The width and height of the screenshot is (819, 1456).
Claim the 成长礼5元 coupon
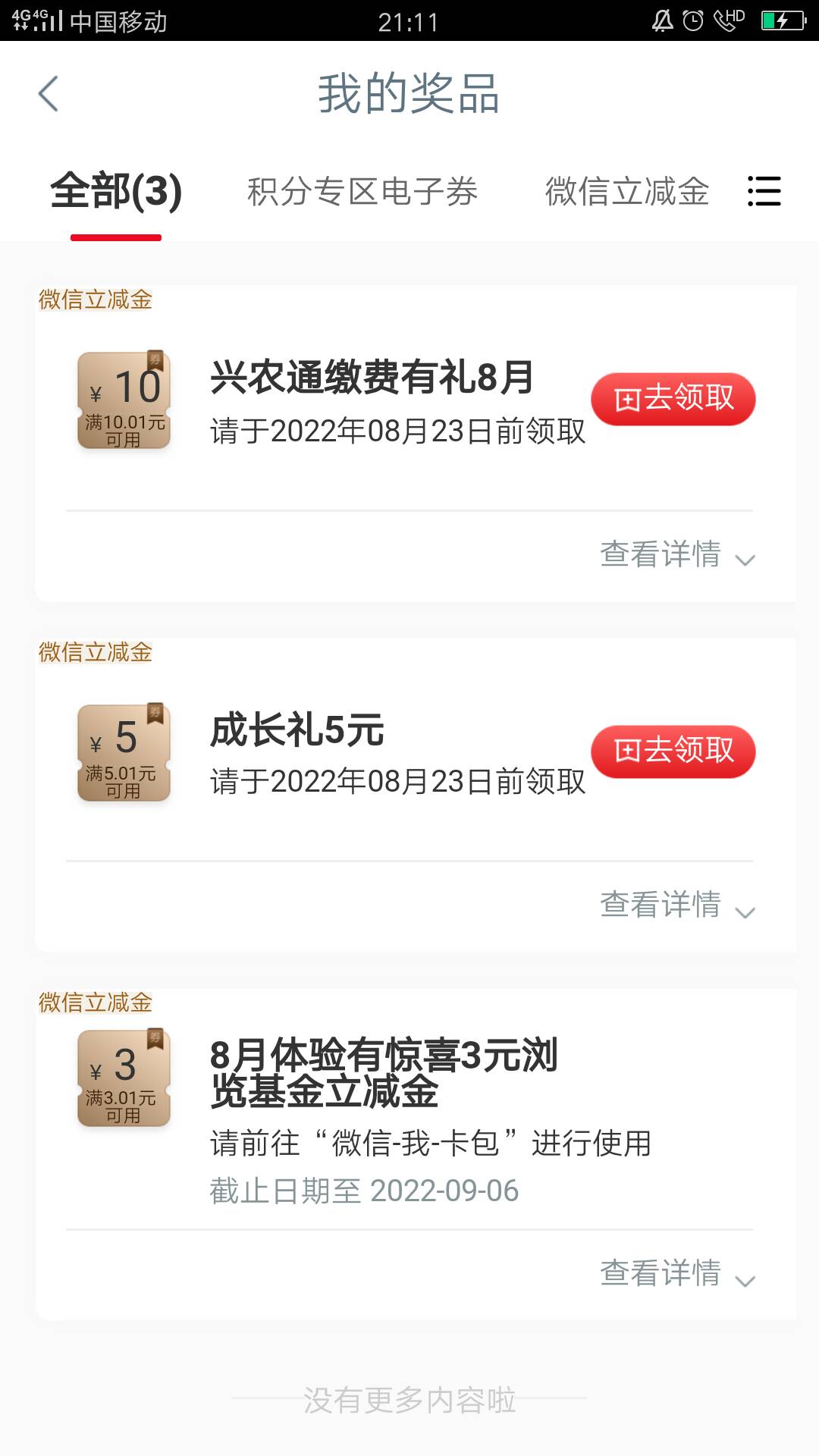click(x=673, y=752)
